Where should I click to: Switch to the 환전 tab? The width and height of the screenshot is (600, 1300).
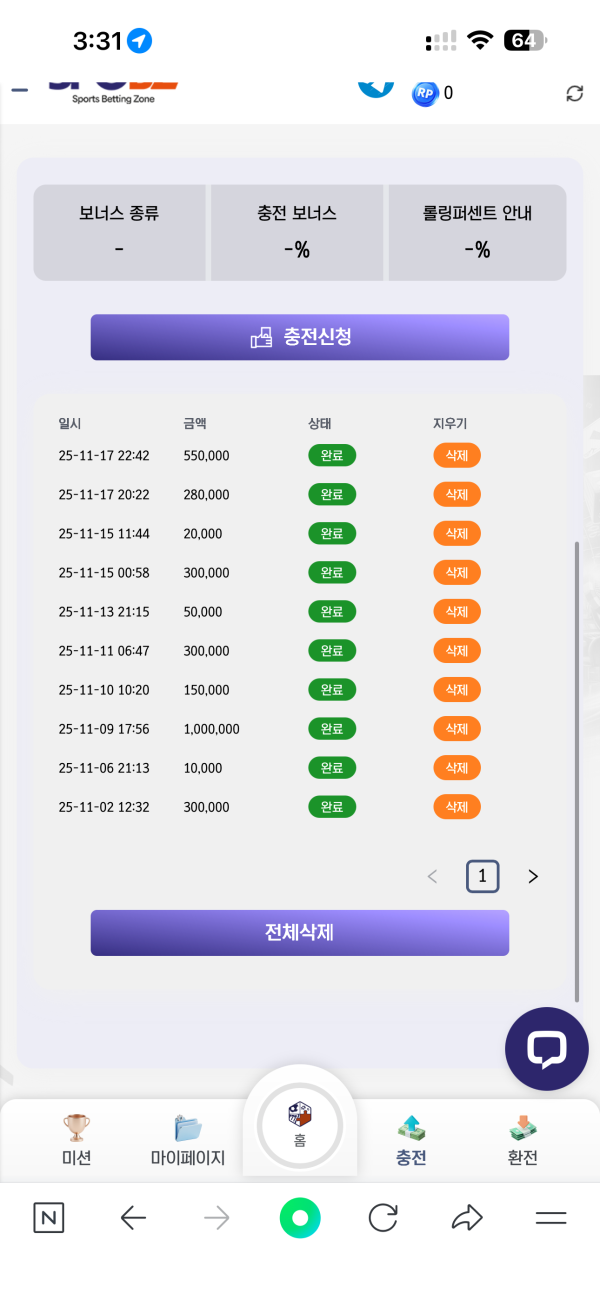523,1141
